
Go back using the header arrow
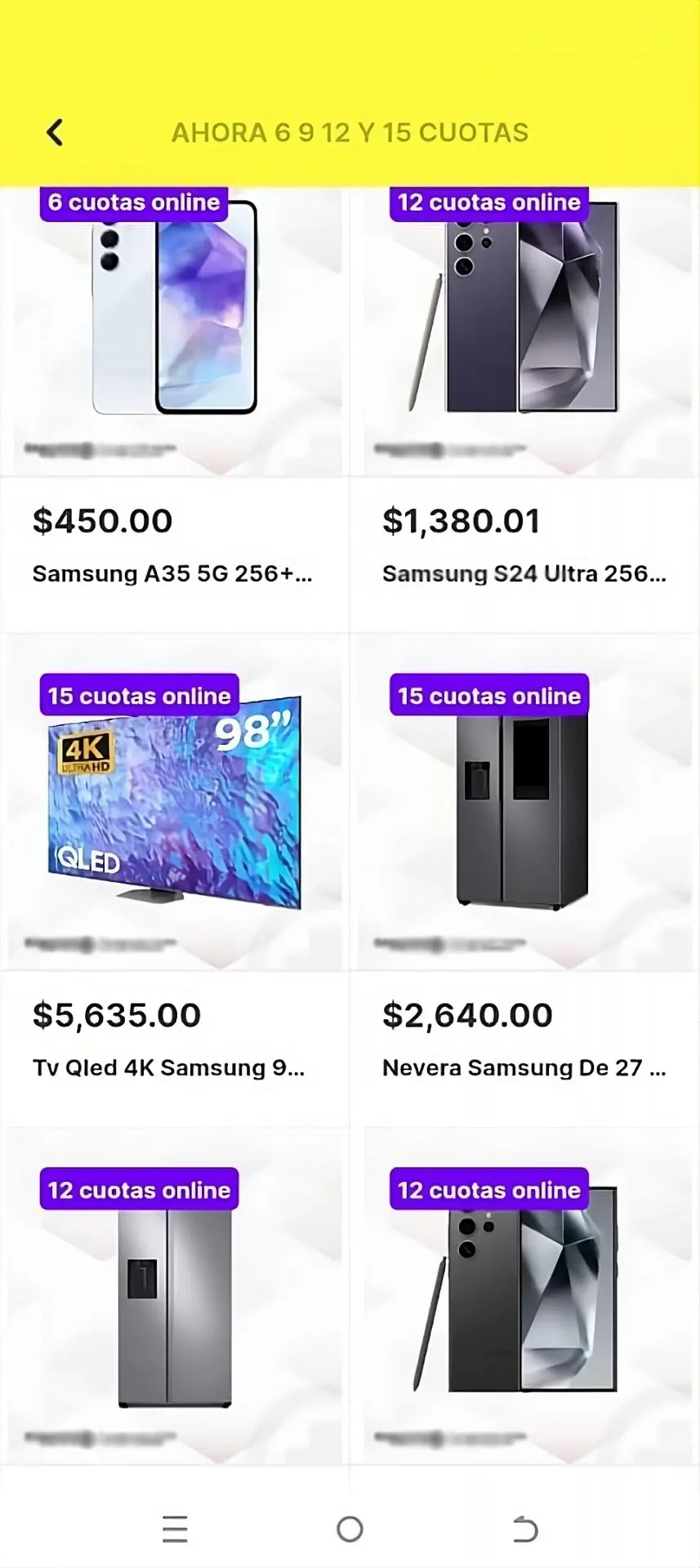[55, 132]
